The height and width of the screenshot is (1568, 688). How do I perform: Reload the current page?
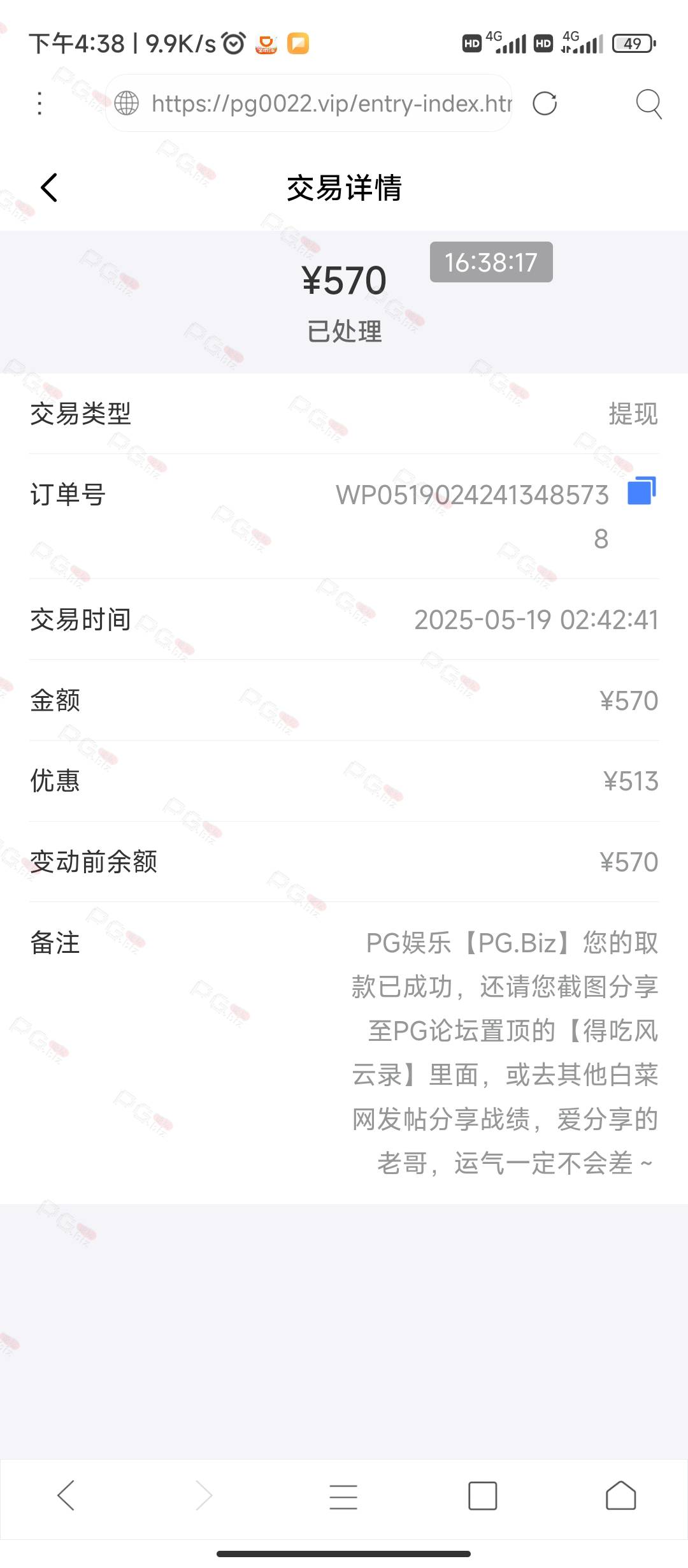tap(545, 103)
